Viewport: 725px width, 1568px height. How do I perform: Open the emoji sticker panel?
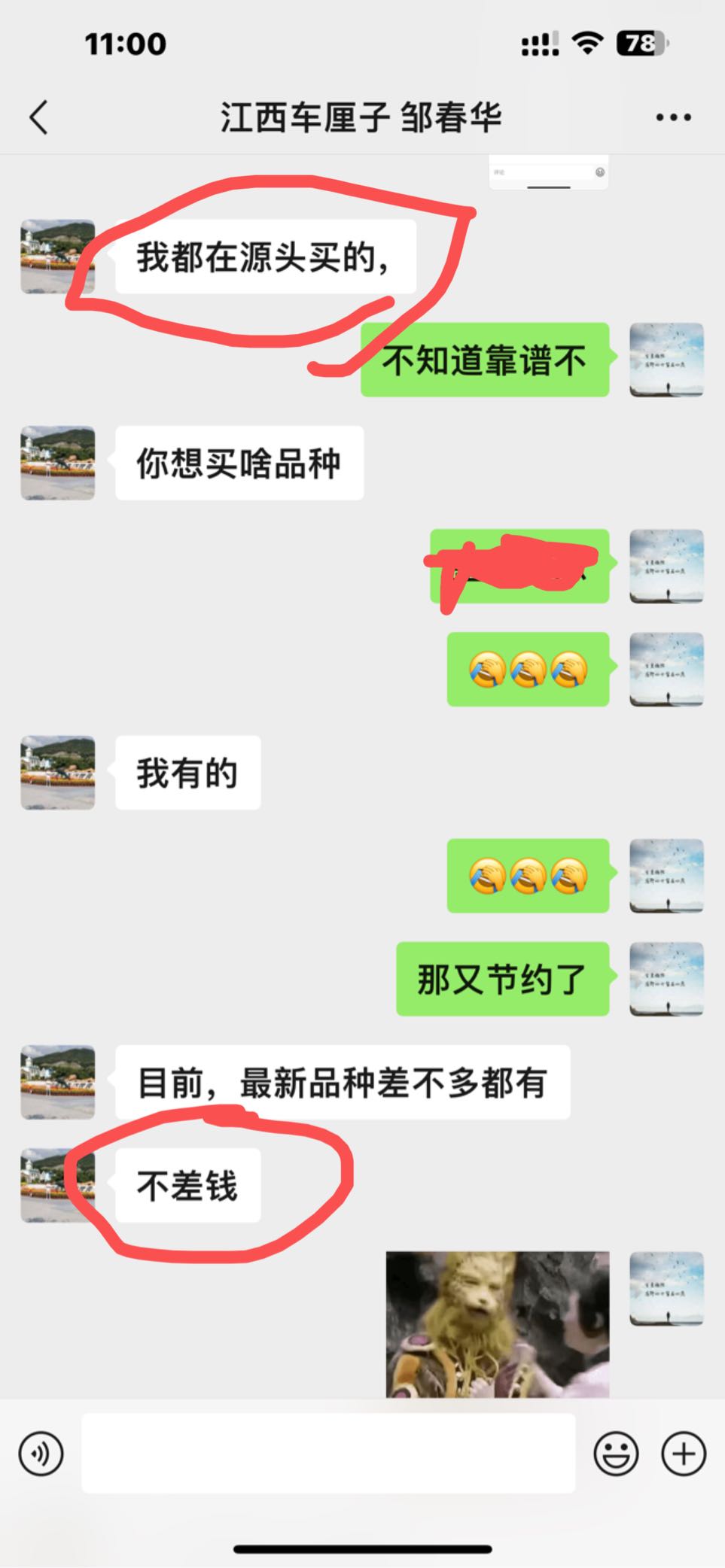click(616, 1453)
